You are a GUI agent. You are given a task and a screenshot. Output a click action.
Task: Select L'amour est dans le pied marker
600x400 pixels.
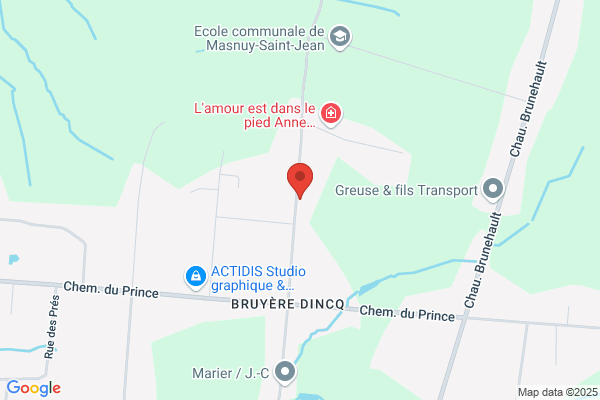(x=331, y=115)
